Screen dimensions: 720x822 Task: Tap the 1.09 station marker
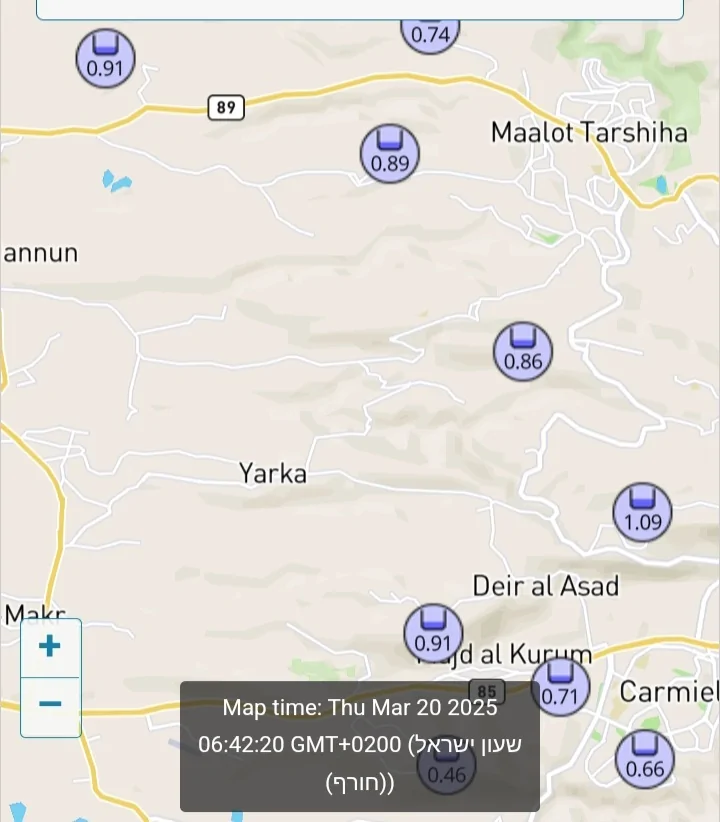pyautogui.click(x=642, y=512)
